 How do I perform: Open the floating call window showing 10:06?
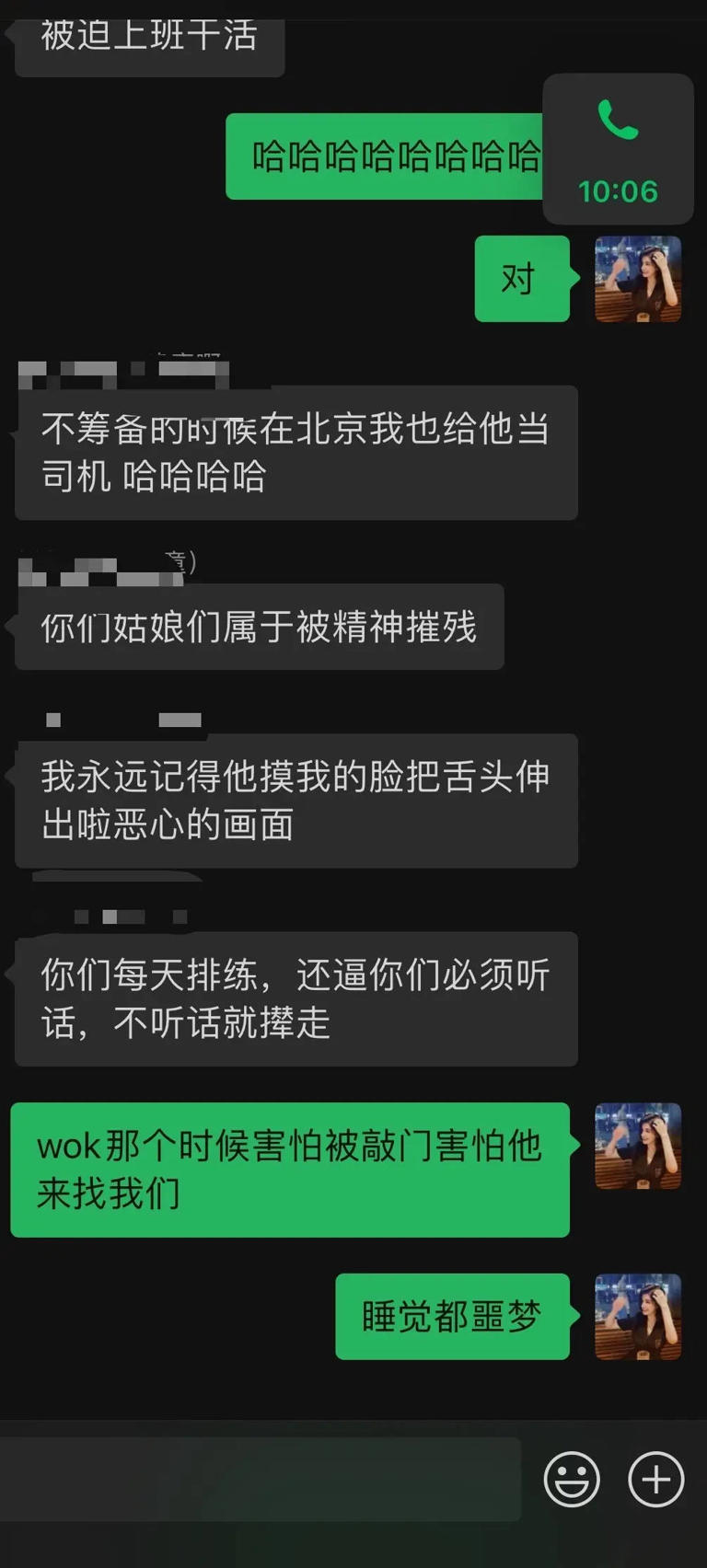(x=618, y=149)
